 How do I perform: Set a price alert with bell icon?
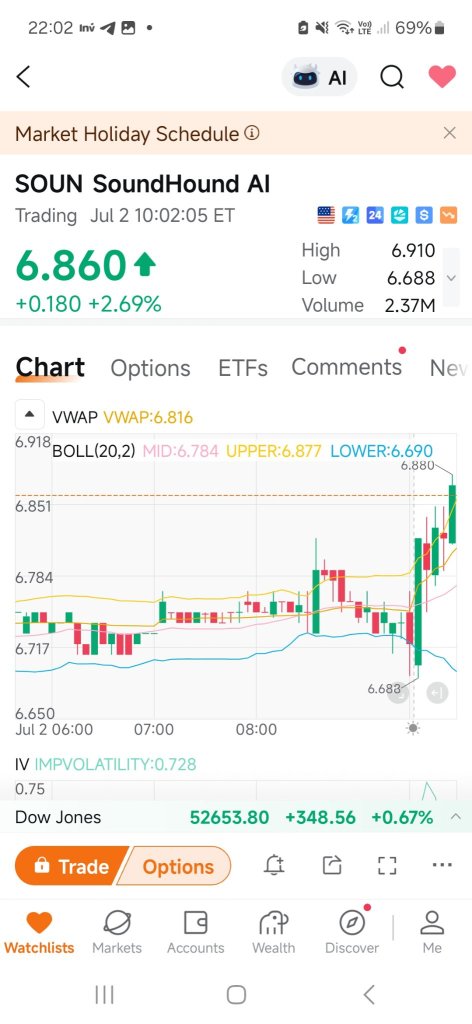(274, 865)
